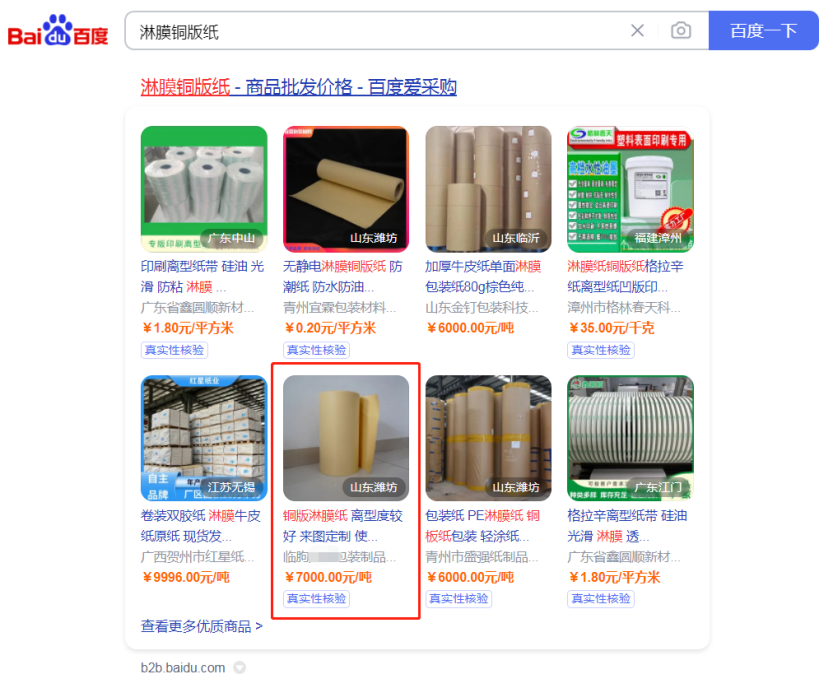Open the 淋膜铜版纸 - 商品批发价格 result link

[298, 87]
